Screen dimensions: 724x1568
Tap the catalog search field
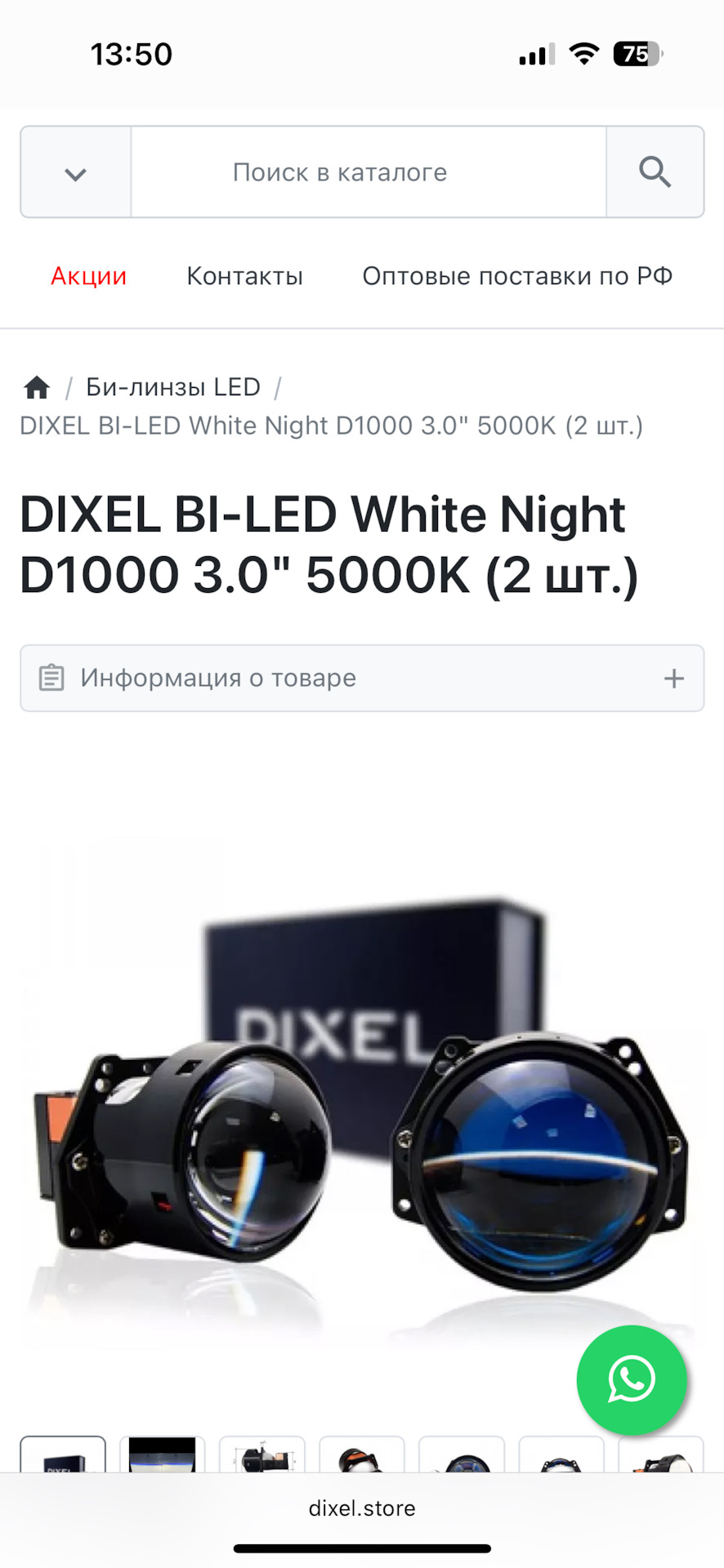point(368,172)
